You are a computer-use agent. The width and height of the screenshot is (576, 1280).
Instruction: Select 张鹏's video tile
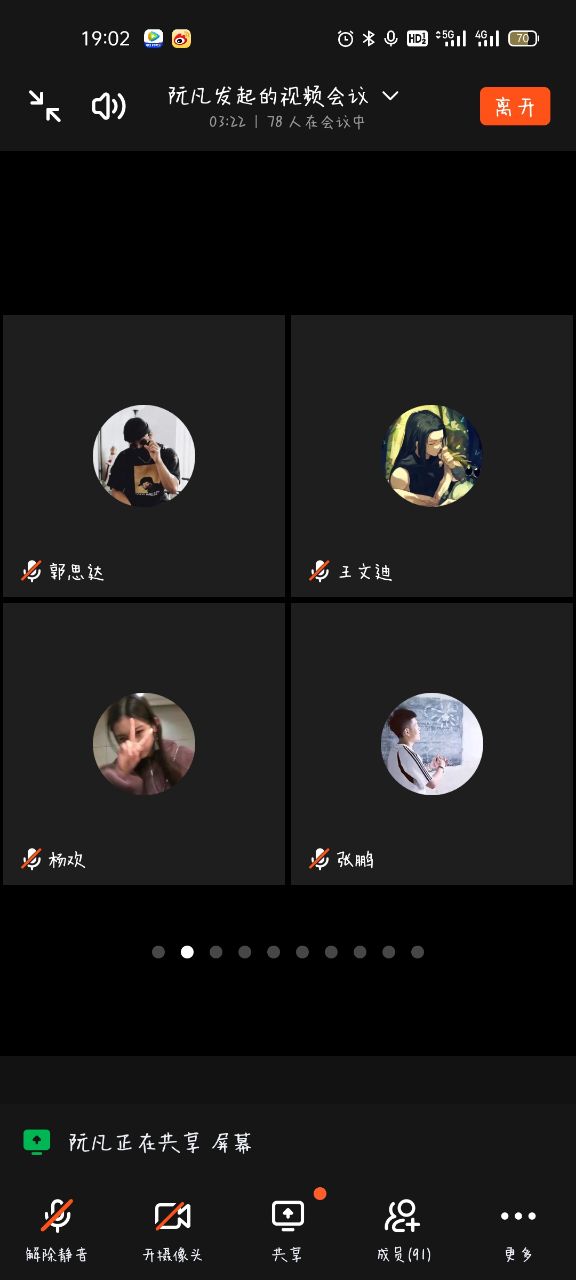pos(432,744)
